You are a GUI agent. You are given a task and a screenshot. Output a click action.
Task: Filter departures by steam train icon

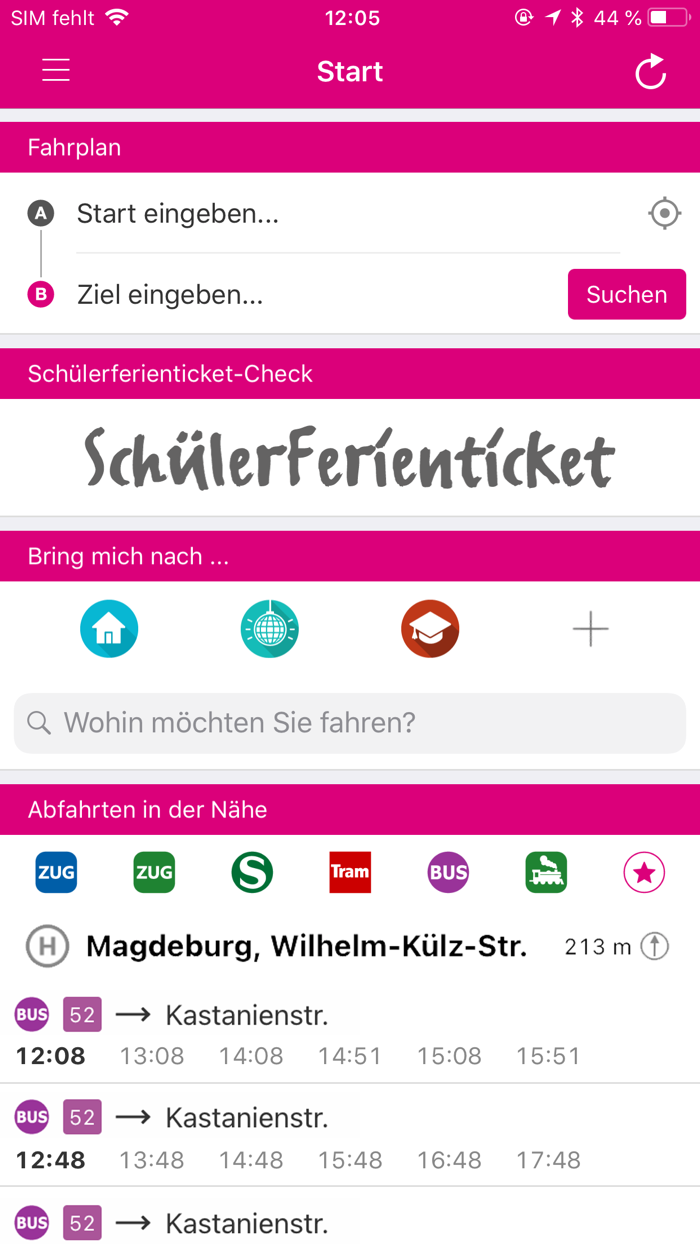tap(546, 872)
